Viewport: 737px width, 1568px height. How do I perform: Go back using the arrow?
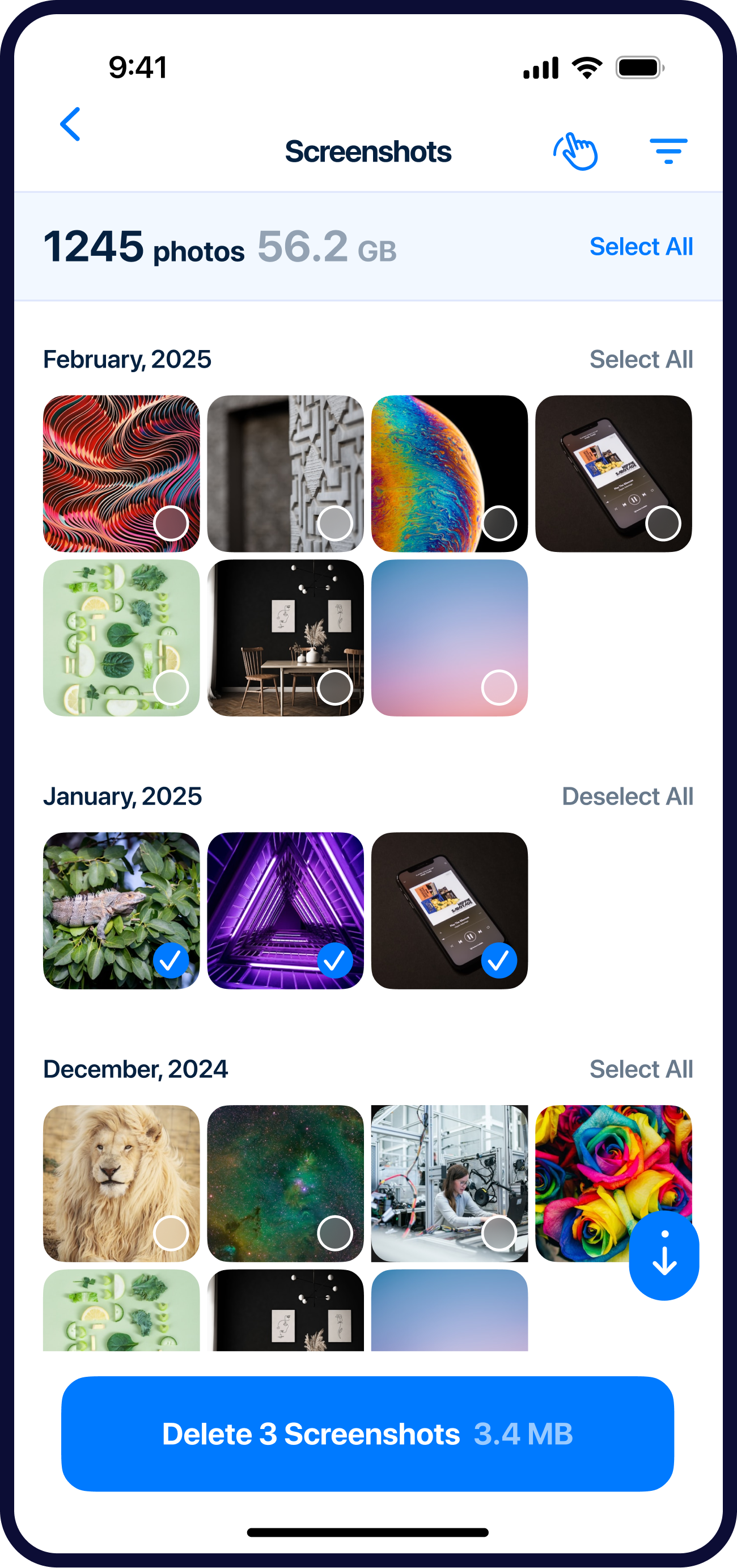point(70,124)
